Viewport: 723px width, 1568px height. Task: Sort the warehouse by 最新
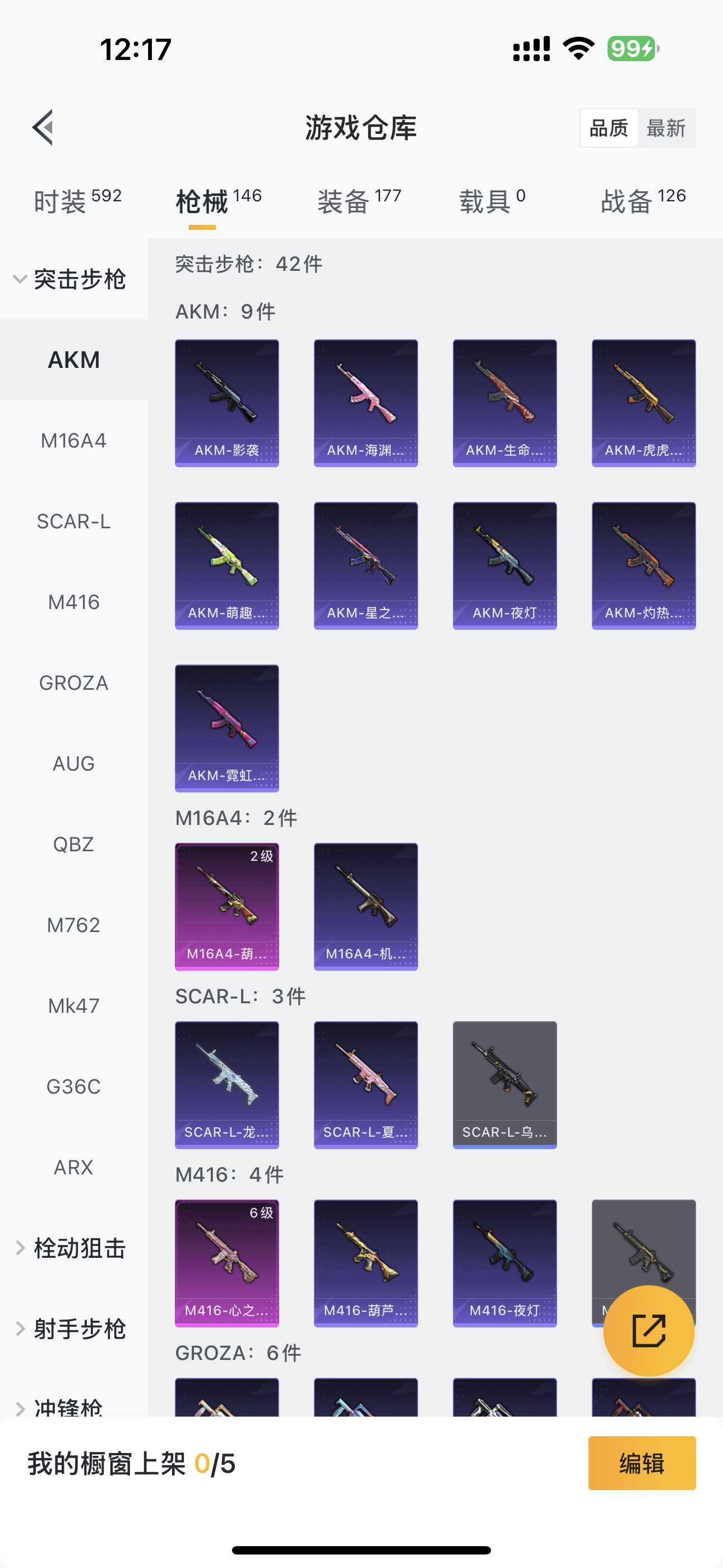tap(666, 128)
